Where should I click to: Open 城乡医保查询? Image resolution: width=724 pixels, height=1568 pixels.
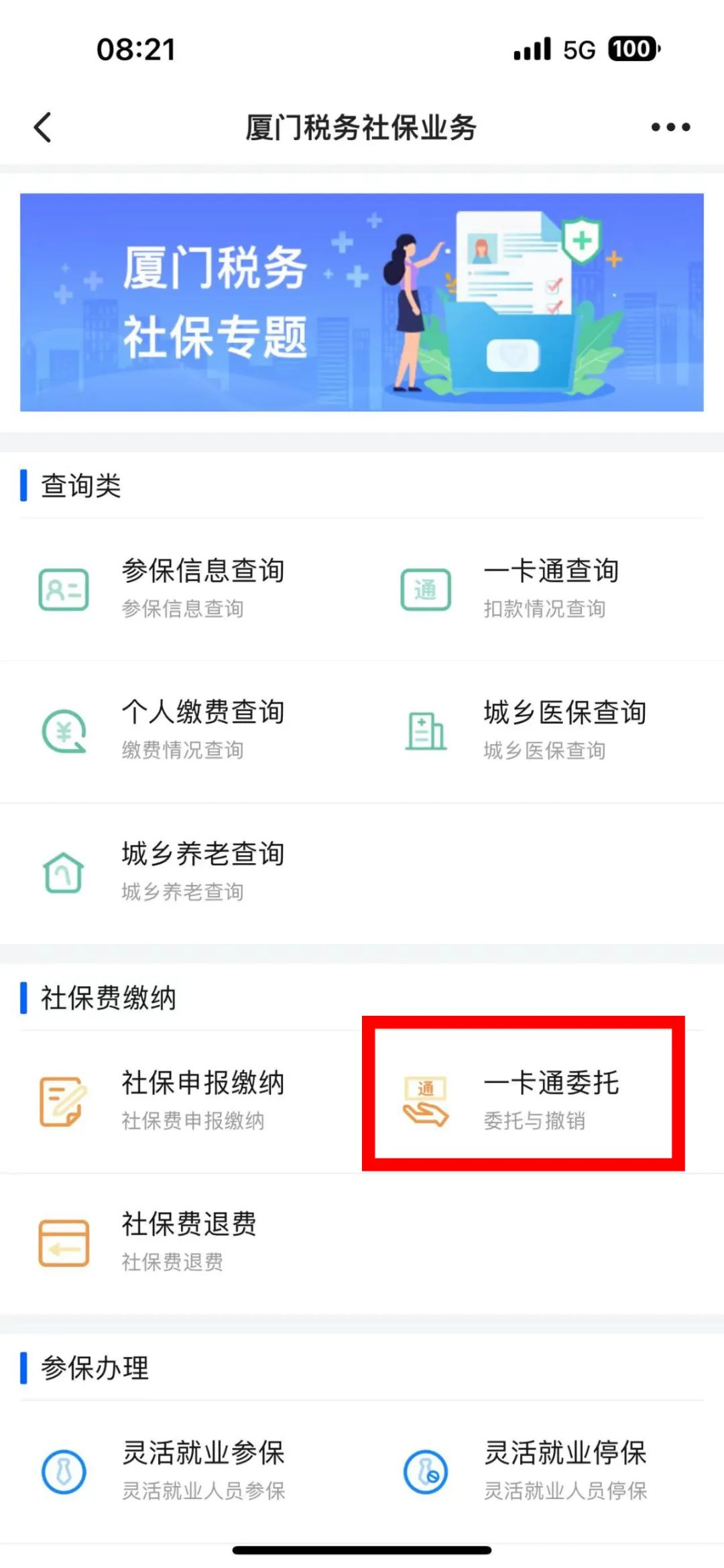pyautogui.click(x=543, y=730)
